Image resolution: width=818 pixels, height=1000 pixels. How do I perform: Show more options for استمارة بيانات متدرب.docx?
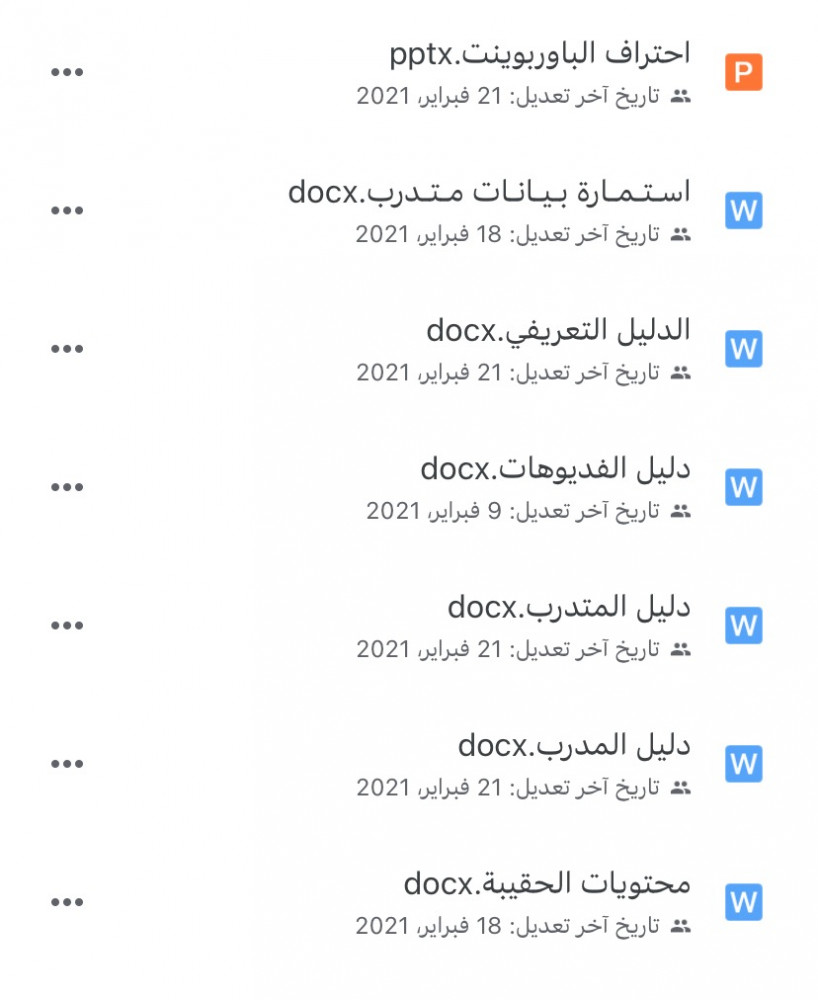67,211
